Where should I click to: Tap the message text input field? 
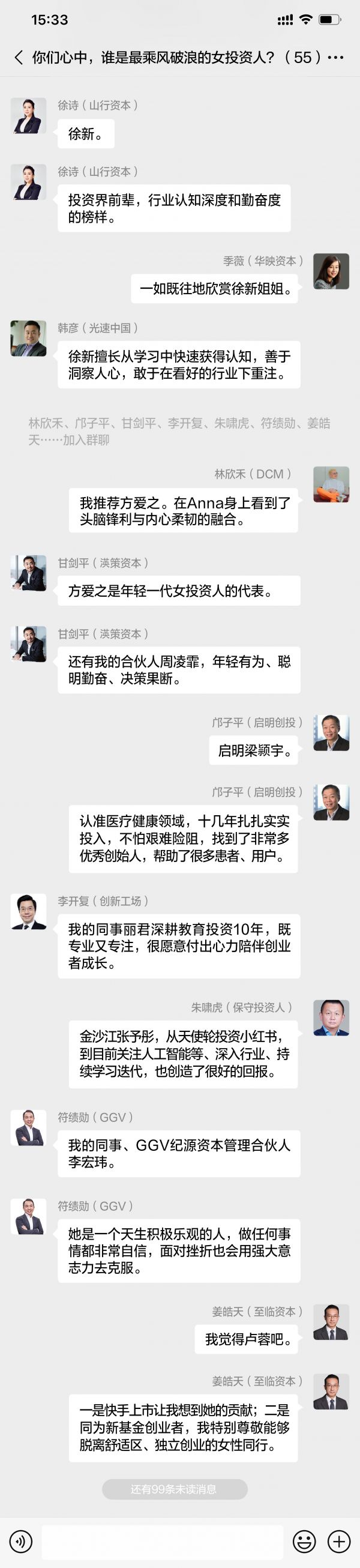(x=163, y=1540)
